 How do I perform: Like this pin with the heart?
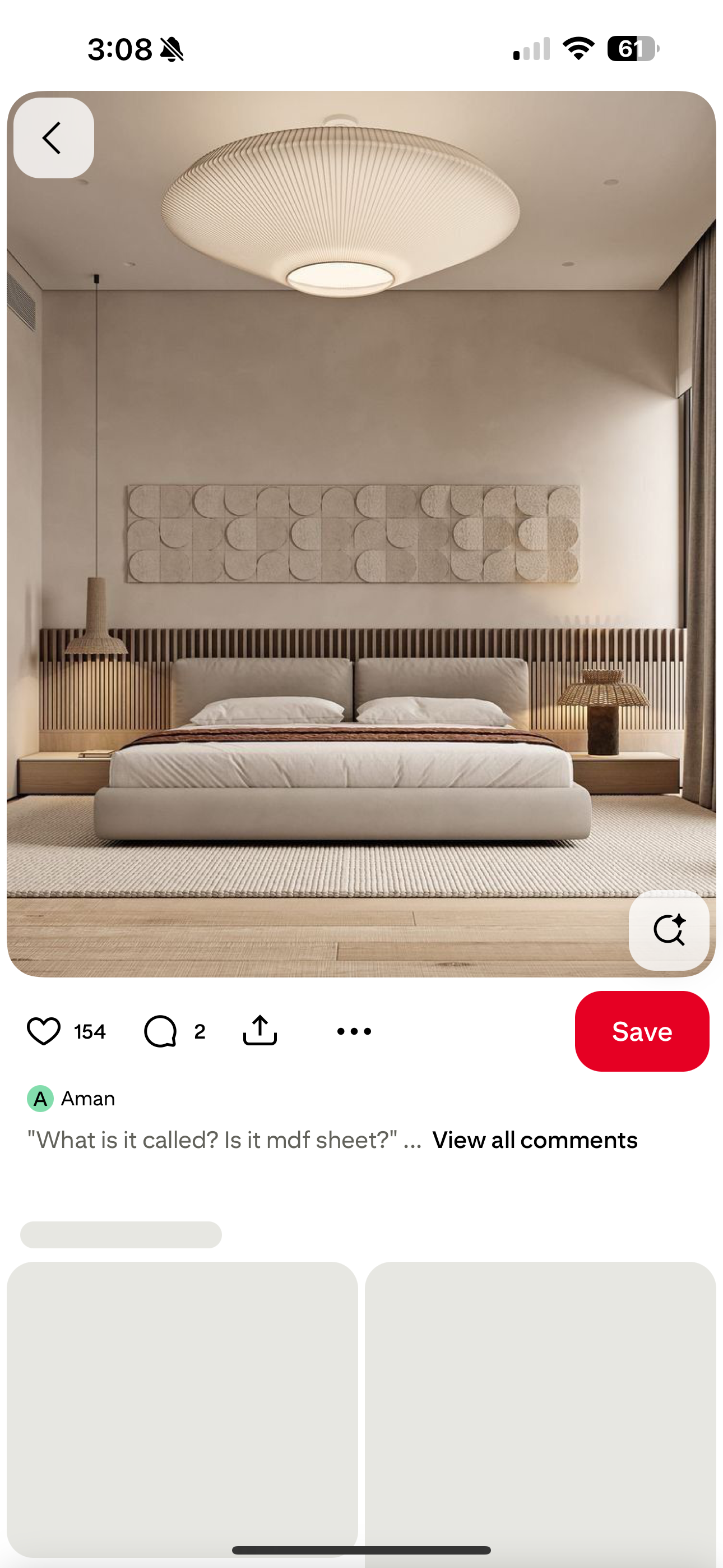[x=44, y=1032]
